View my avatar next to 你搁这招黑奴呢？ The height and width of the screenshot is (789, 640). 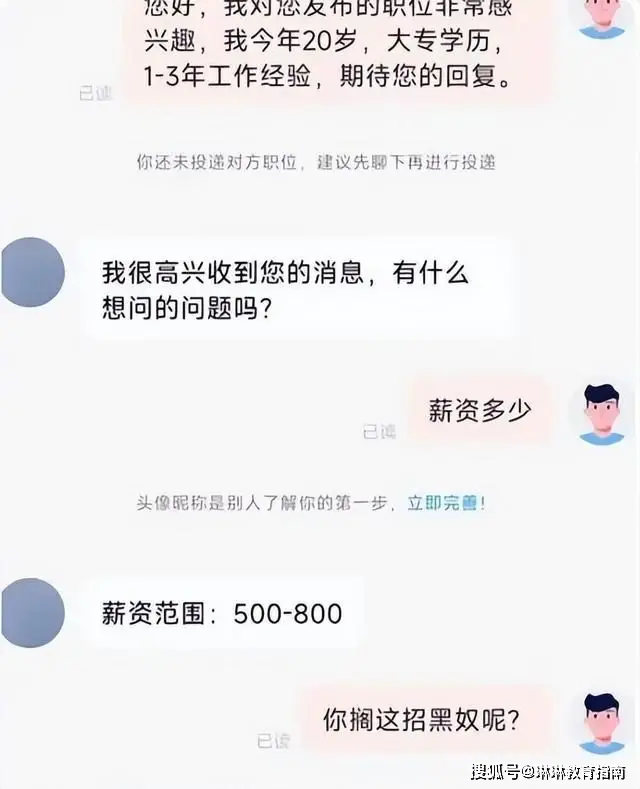602,722
